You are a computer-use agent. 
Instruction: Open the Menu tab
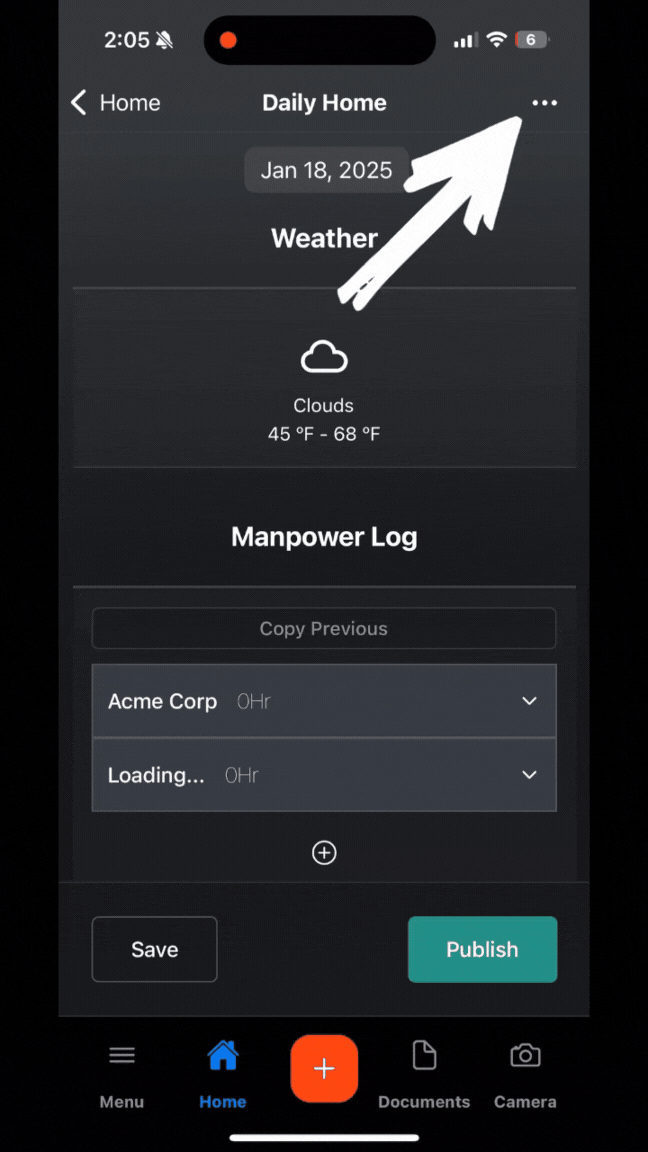pyautogui.click(x=122, y=1073)
